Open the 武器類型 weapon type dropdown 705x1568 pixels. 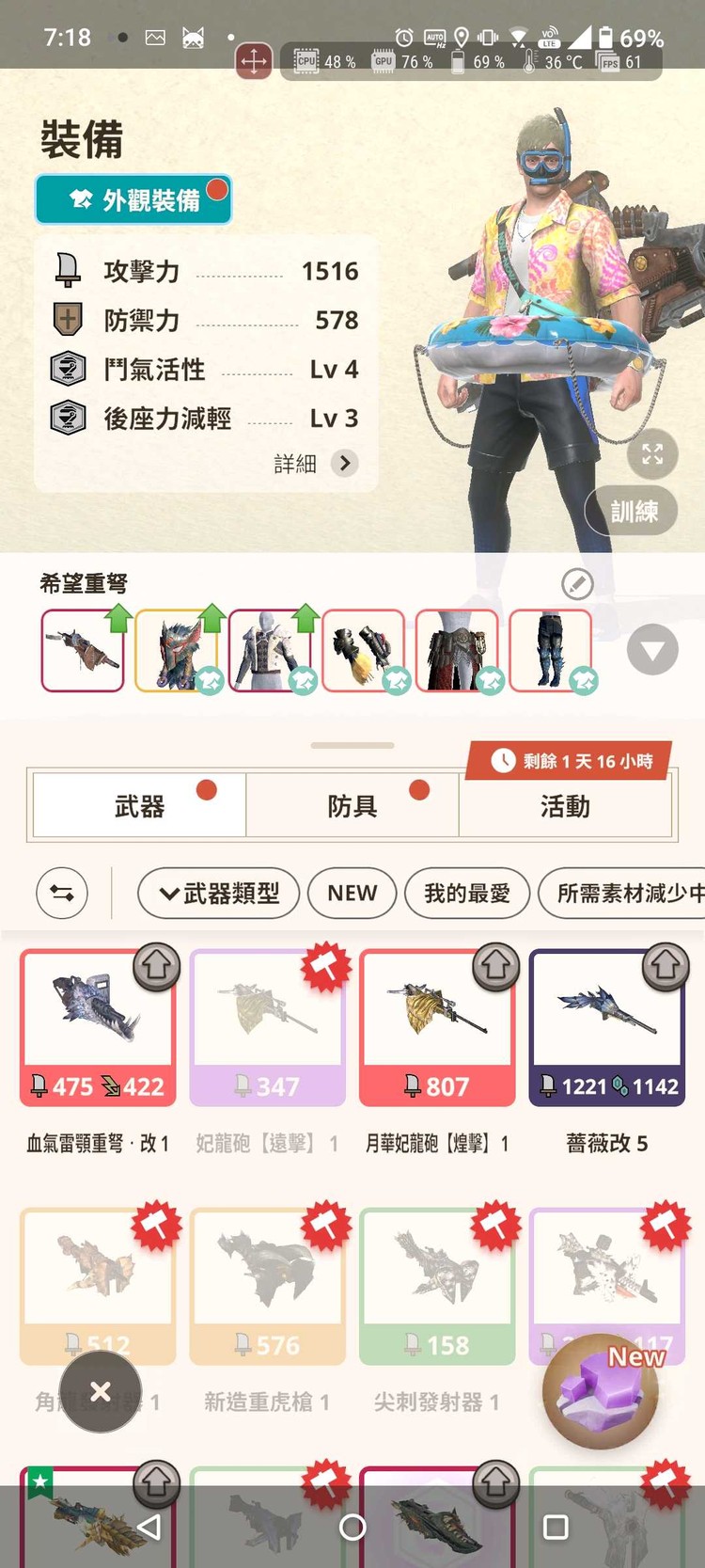[x=218, y=893]
